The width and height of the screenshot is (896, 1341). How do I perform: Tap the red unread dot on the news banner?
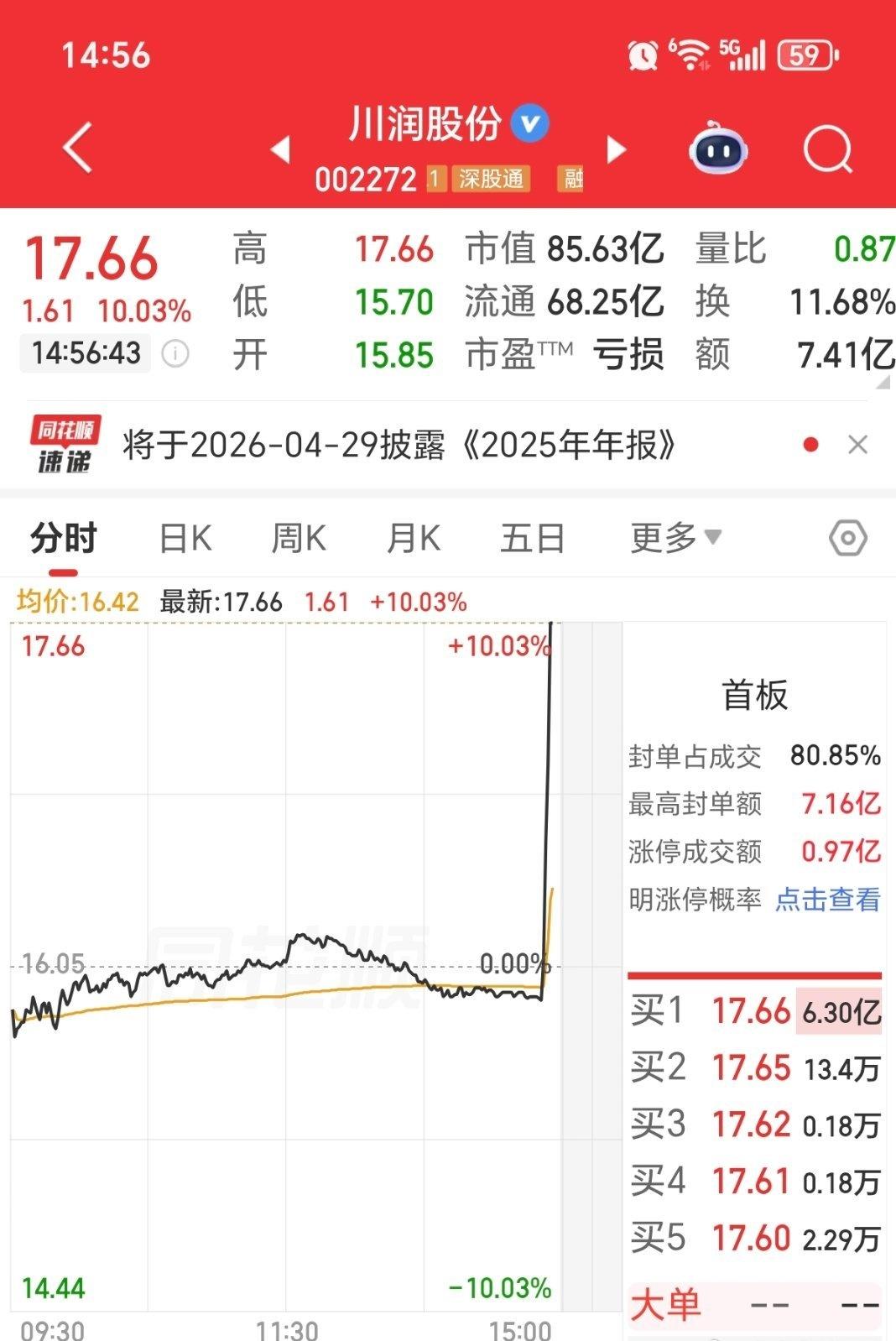tap(810, 446)
